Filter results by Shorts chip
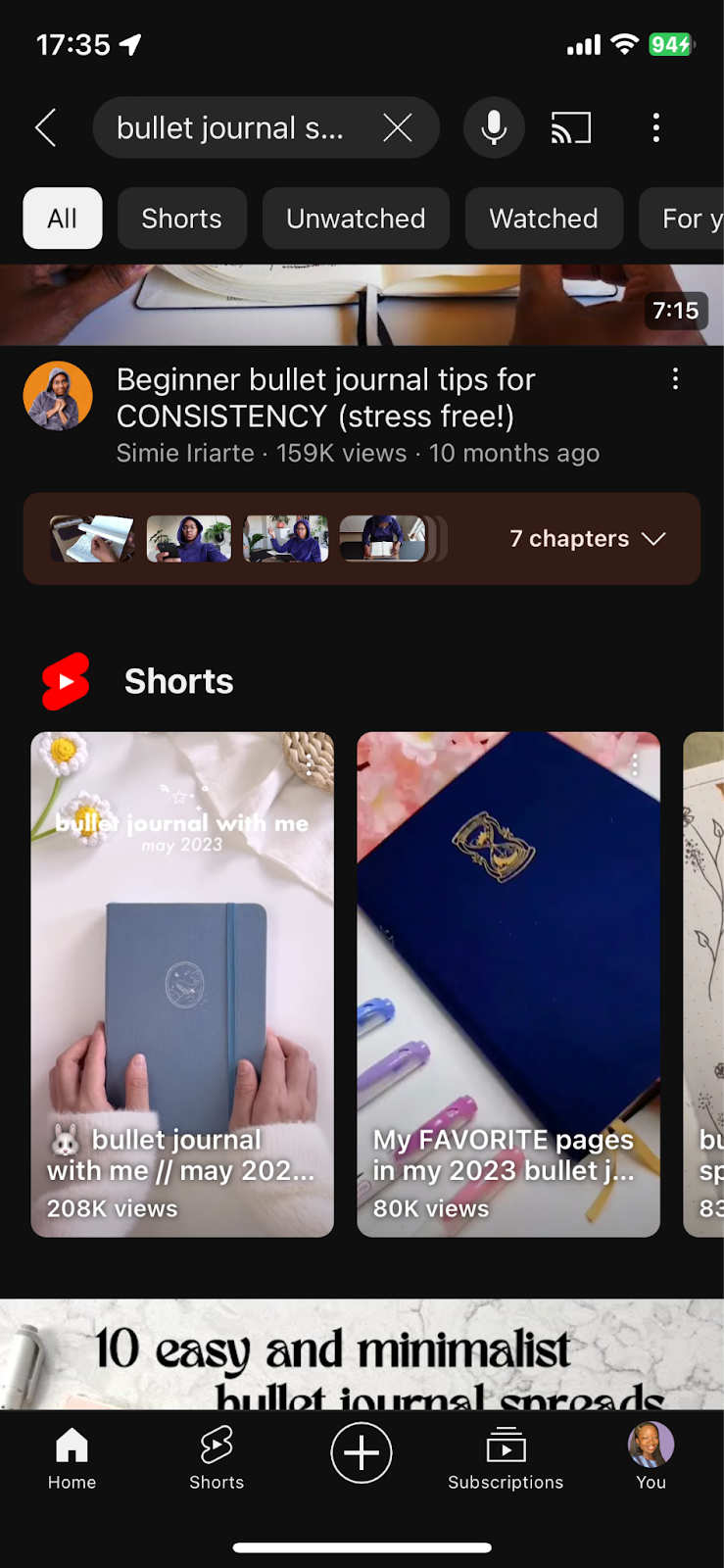 tap(181, 219)
